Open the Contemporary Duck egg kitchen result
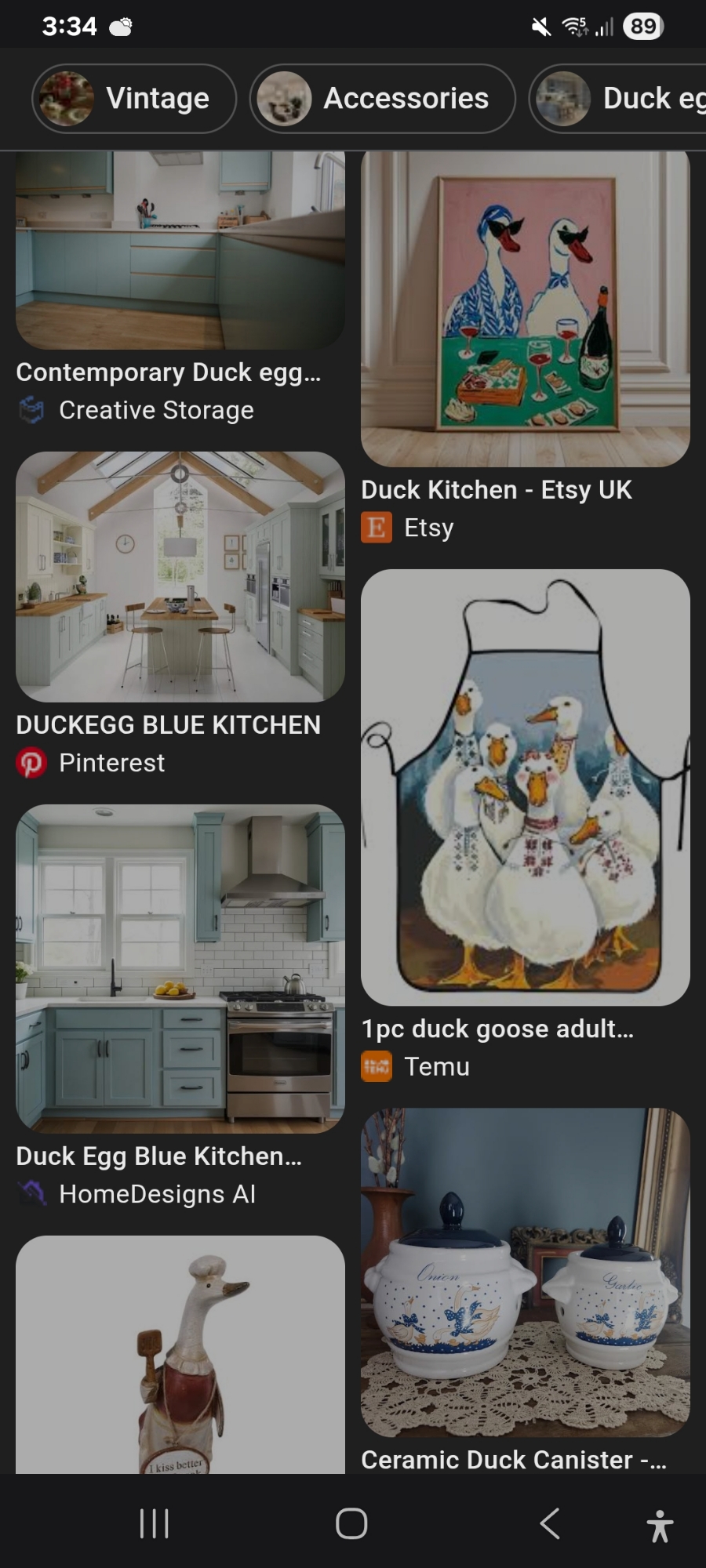The image size is (706, 1568). 180,251
